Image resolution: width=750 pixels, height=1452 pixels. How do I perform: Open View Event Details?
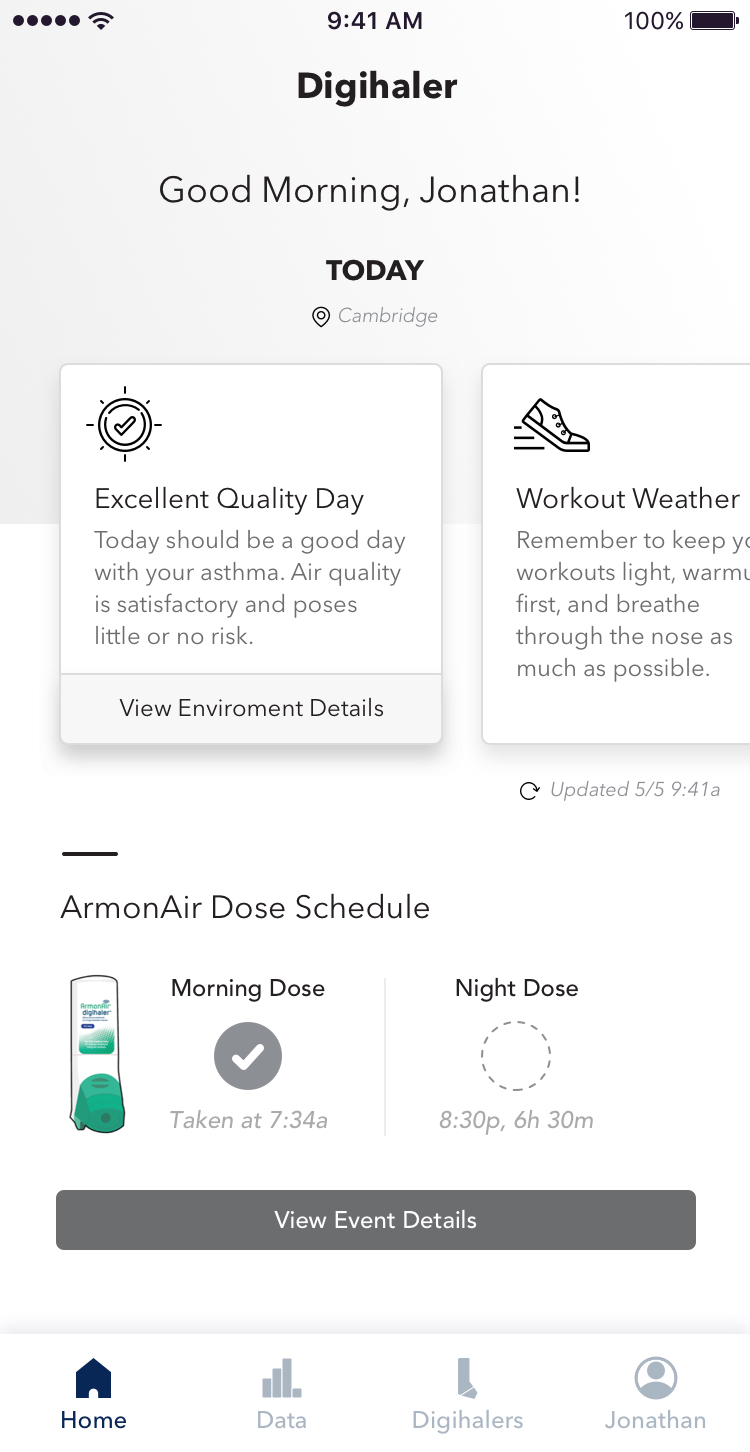(376, 1220)
